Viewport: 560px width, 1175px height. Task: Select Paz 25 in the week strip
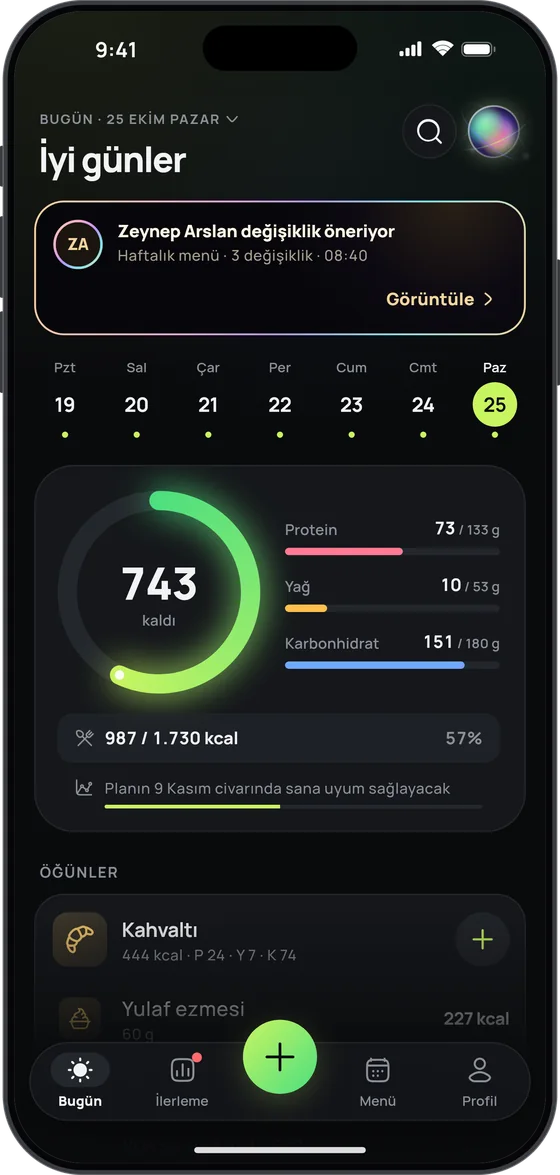pos(495,401)
